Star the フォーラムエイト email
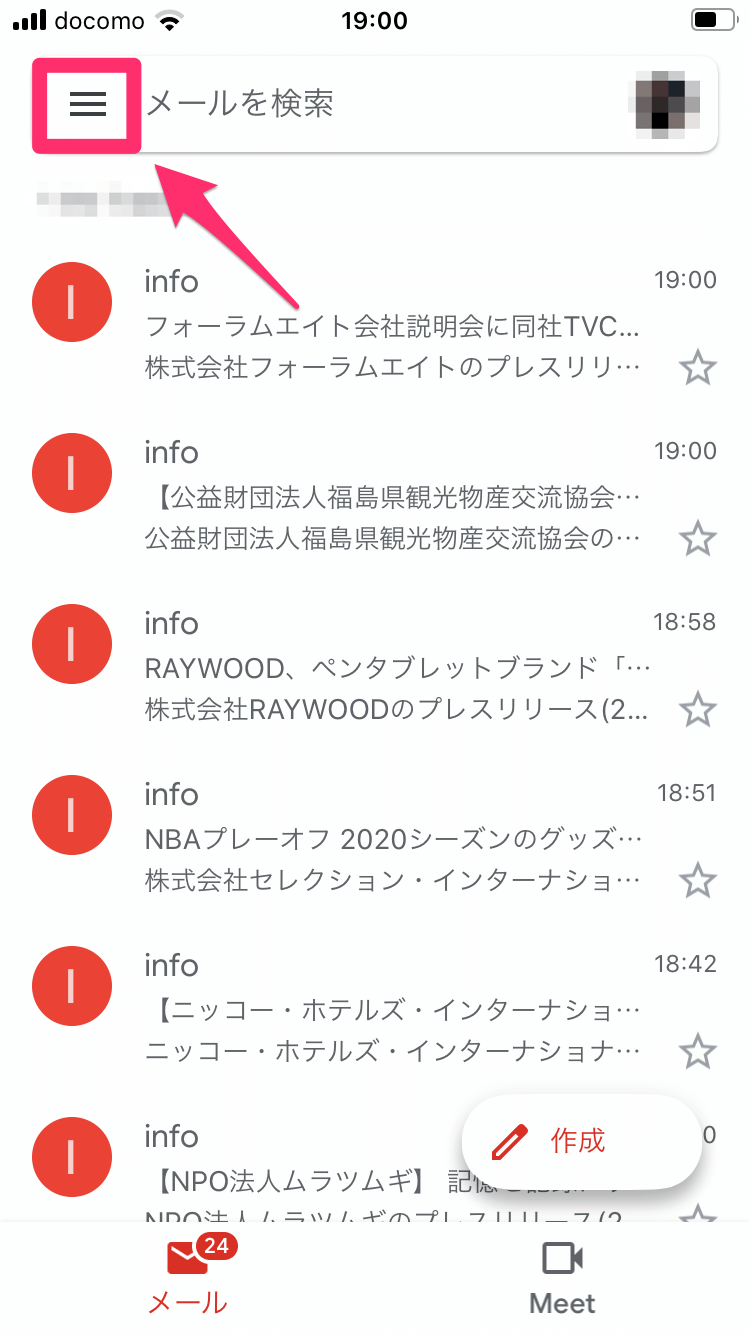The width and height of the screenshot is (750, 1334). [697, 368]
